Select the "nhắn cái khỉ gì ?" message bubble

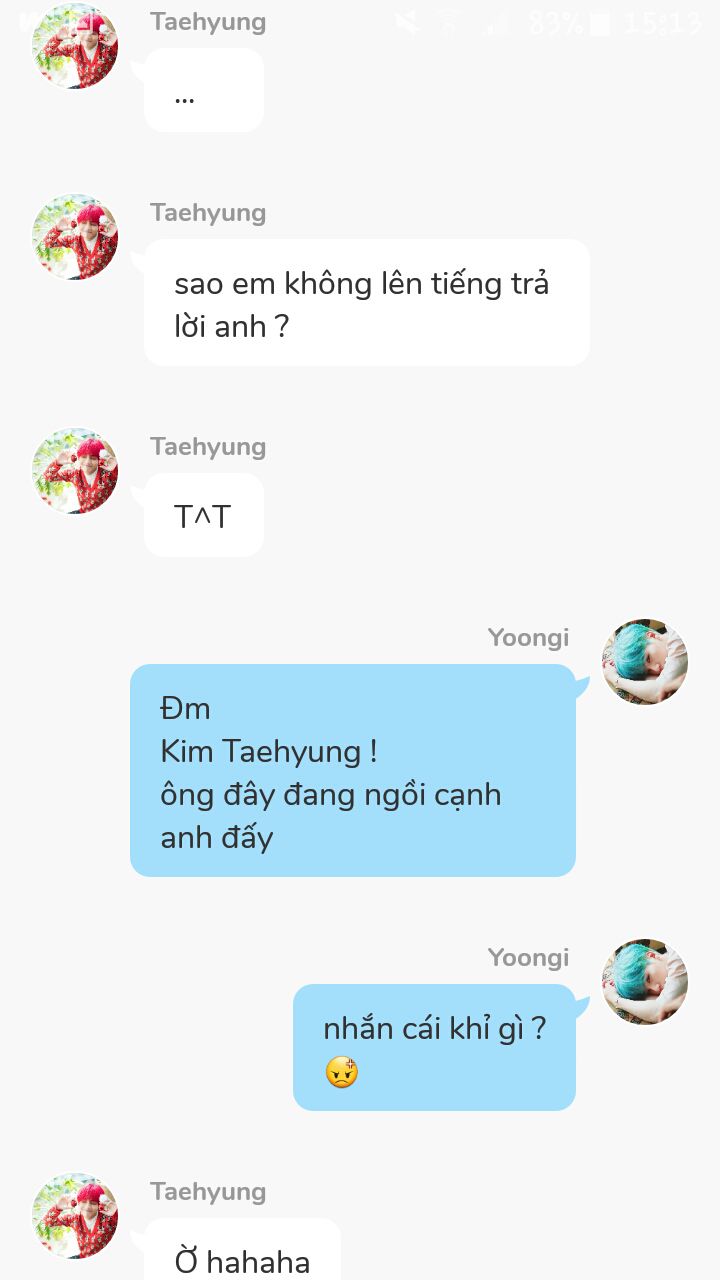[434, 1047]
